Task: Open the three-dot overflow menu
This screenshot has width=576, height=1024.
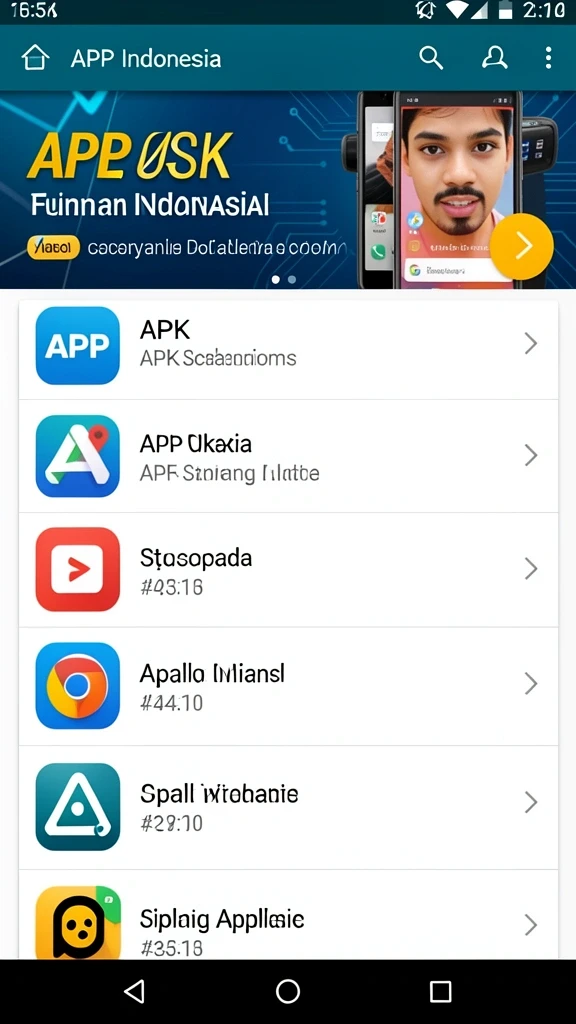Action: click(548, 58)
